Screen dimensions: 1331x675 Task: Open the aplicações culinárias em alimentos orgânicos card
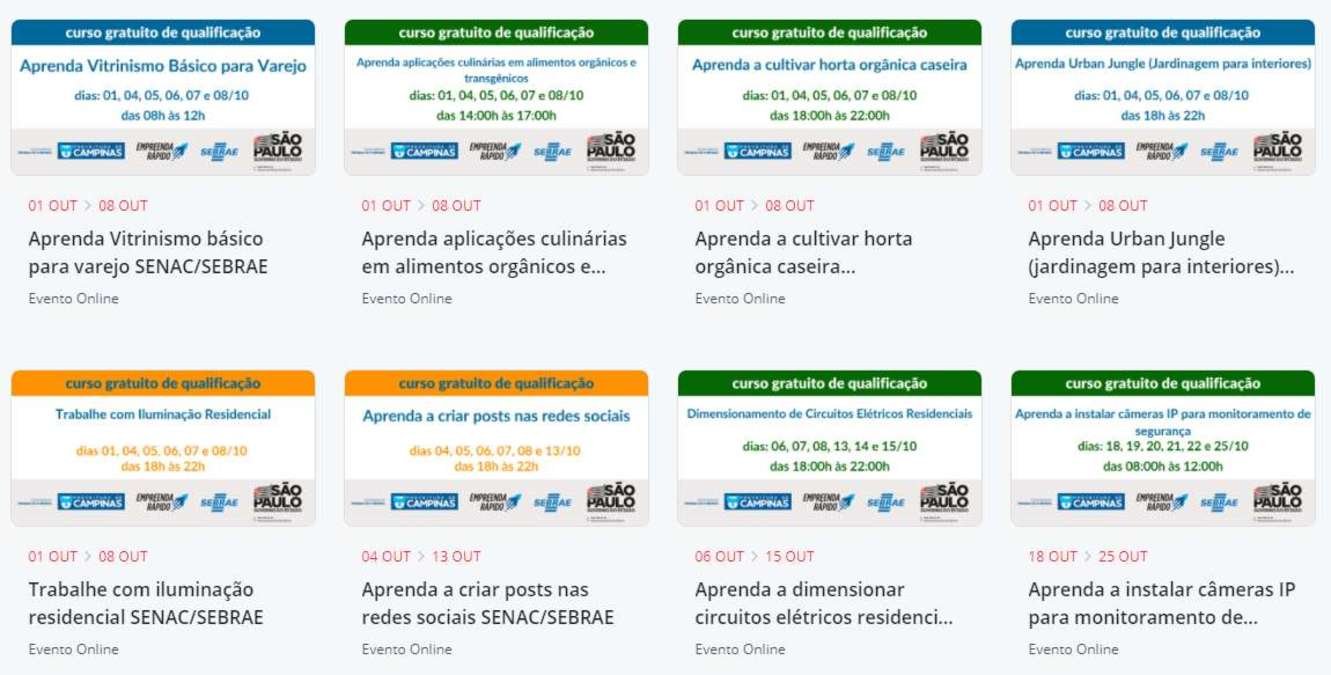[x=494, y=253]
